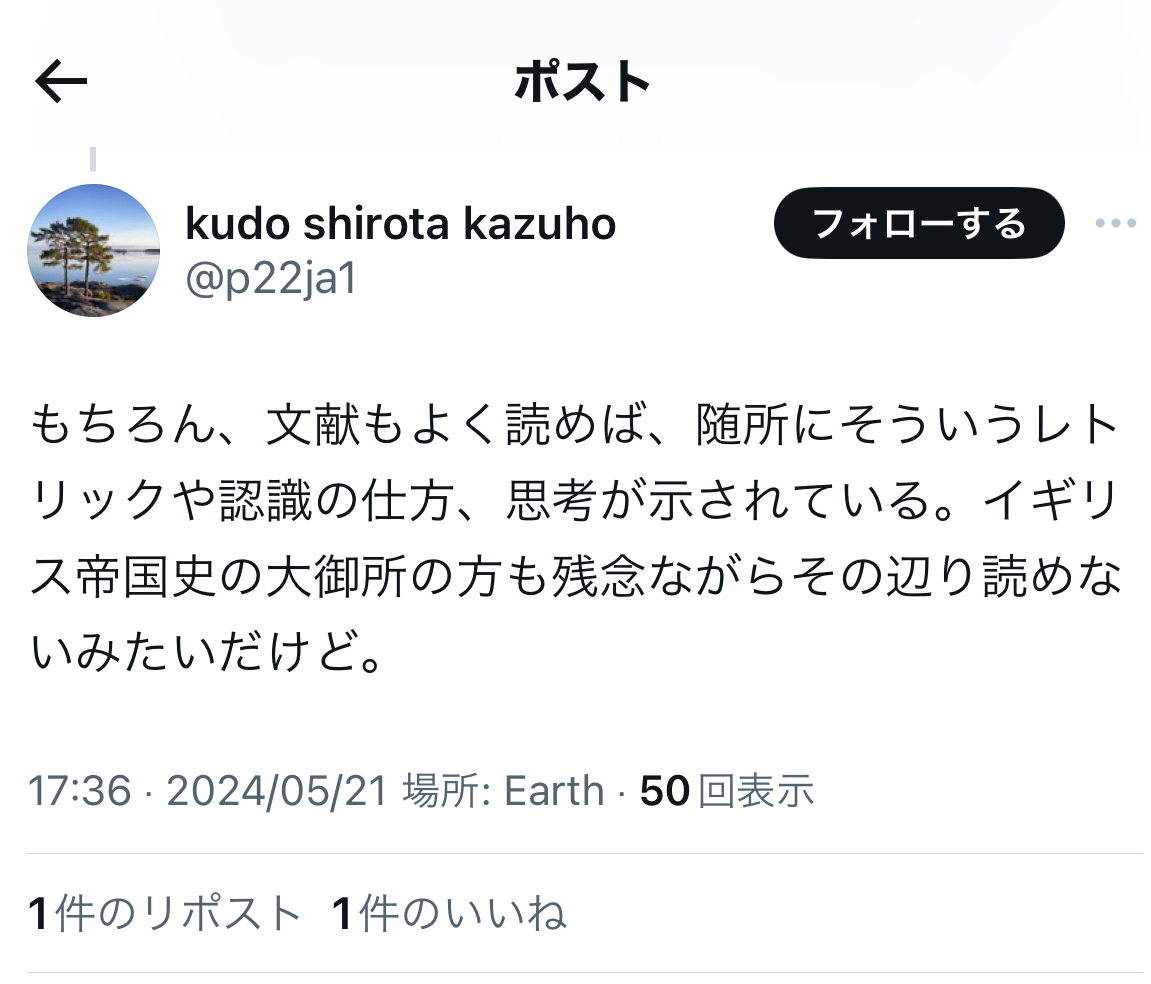Open kudo shirota kazuho's profile picture
This screenshot has width=1151, height=984.
[93, 250]
